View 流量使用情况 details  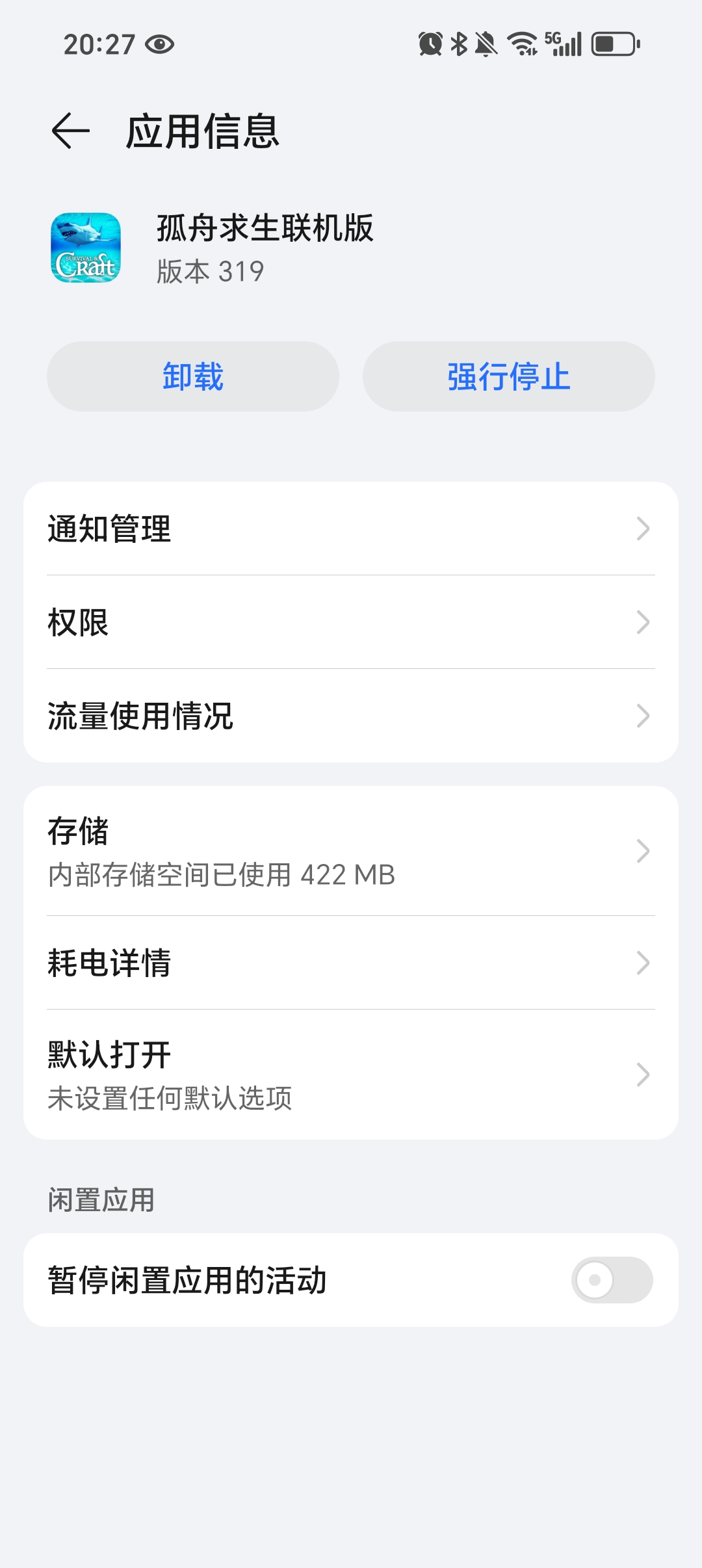tap(351, 716)
